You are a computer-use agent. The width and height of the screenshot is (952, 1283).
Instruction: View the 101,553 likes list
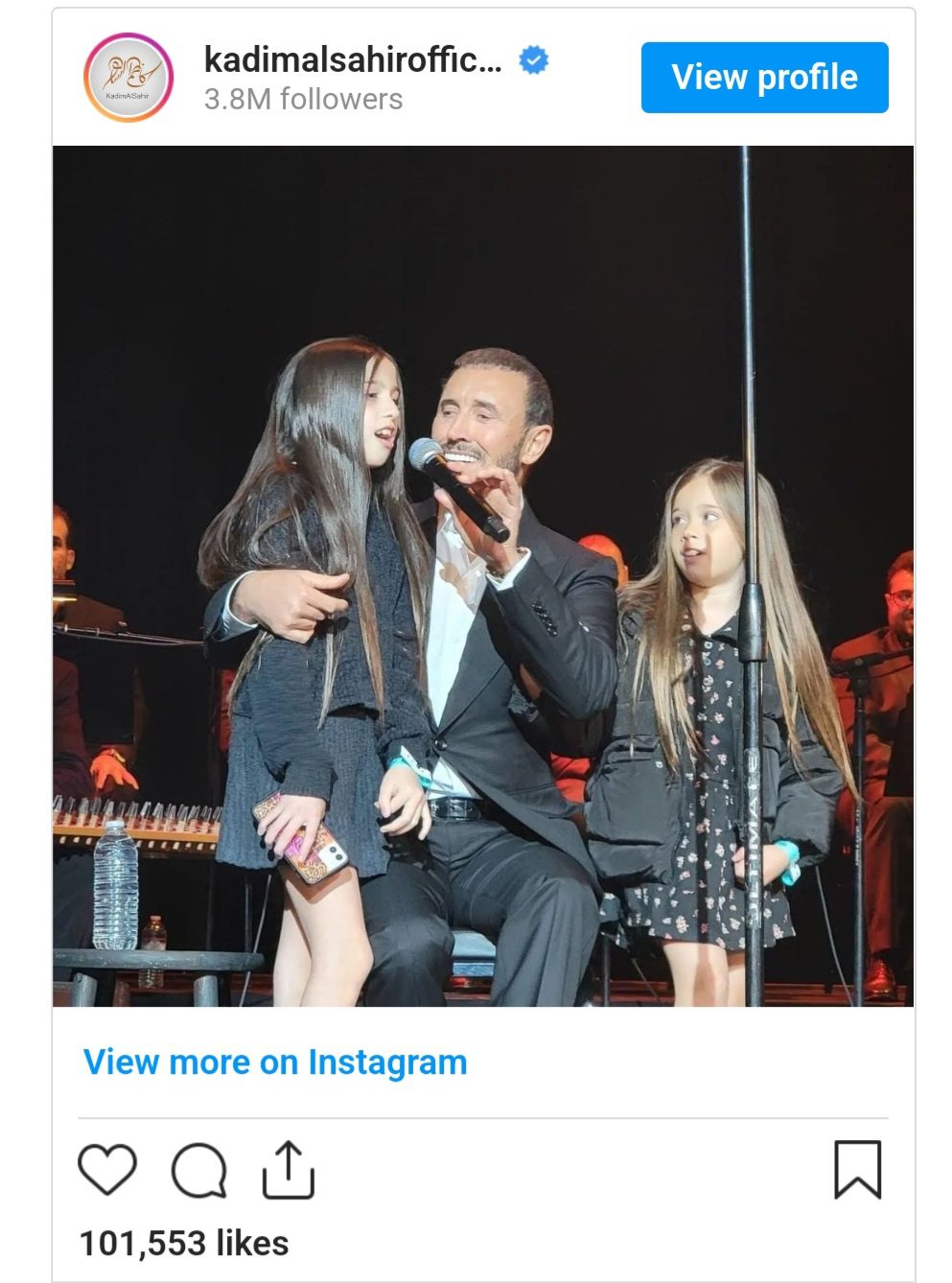point(184,1244)
